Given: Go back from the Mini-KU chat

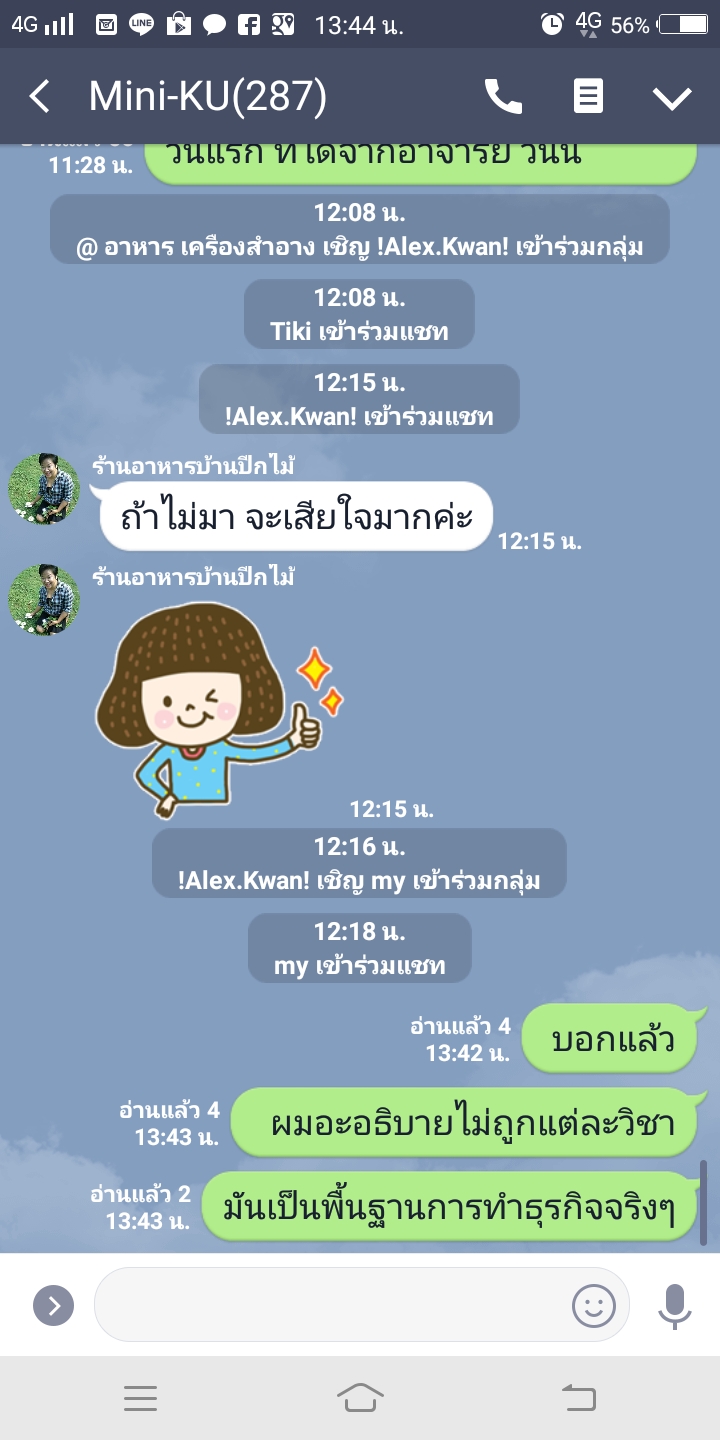Looking at the screenshot, I should (39, 97).
